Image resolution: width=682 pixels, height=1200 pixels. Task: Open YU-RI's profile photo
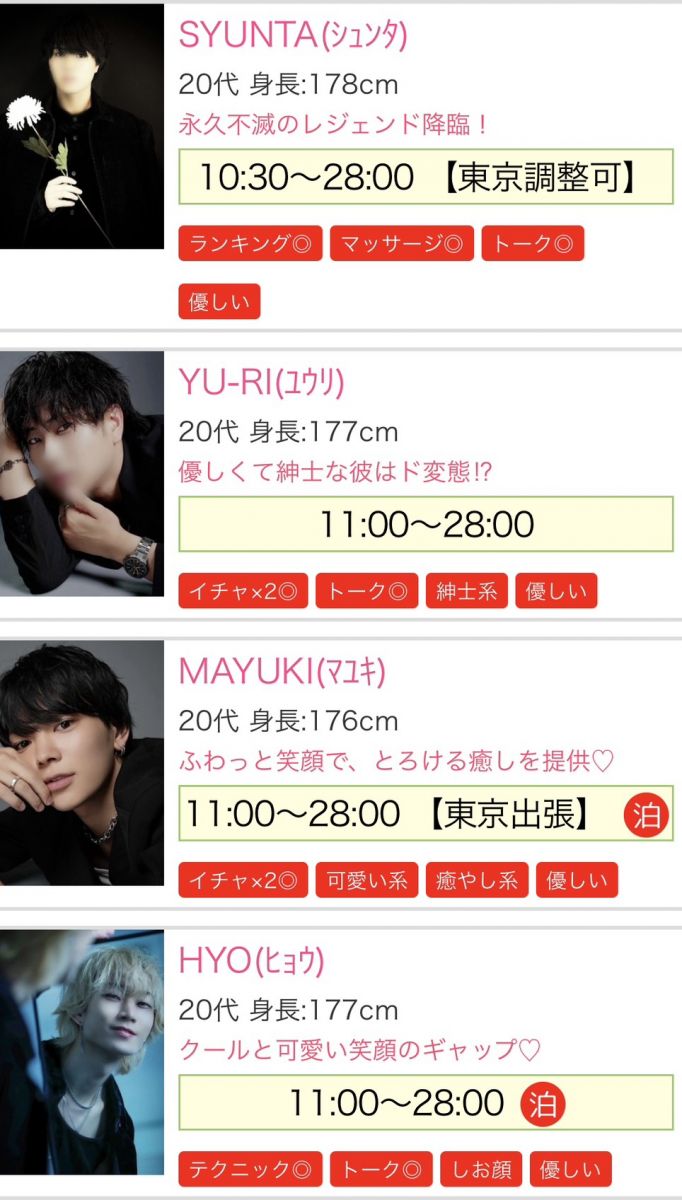tap(81, 473)
